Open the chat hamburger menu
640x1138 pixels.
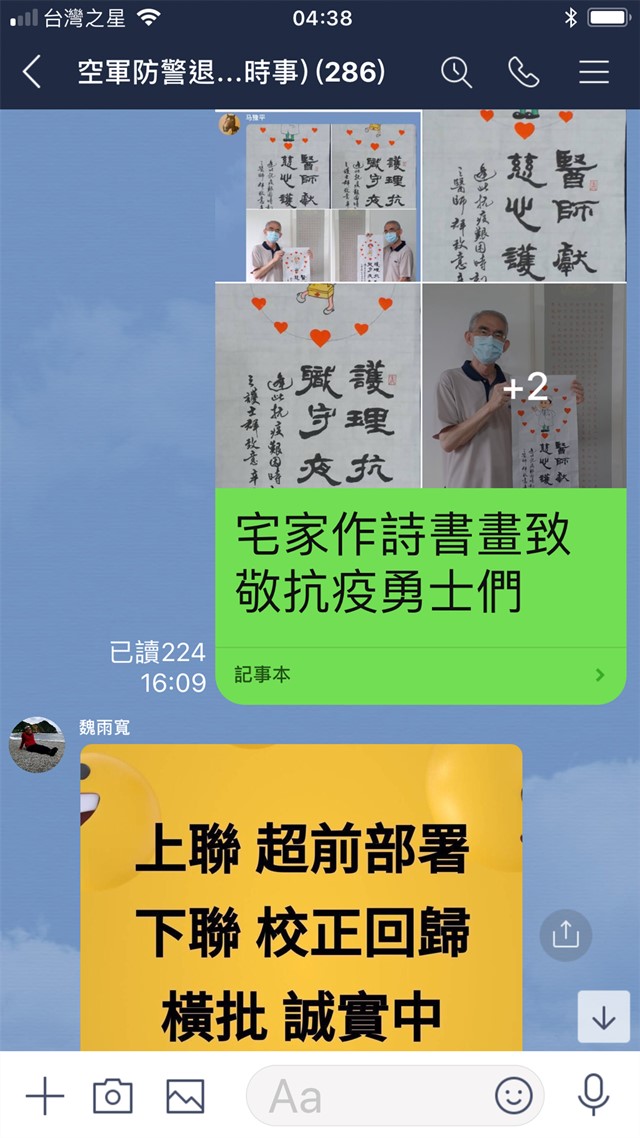pos(594,72)
